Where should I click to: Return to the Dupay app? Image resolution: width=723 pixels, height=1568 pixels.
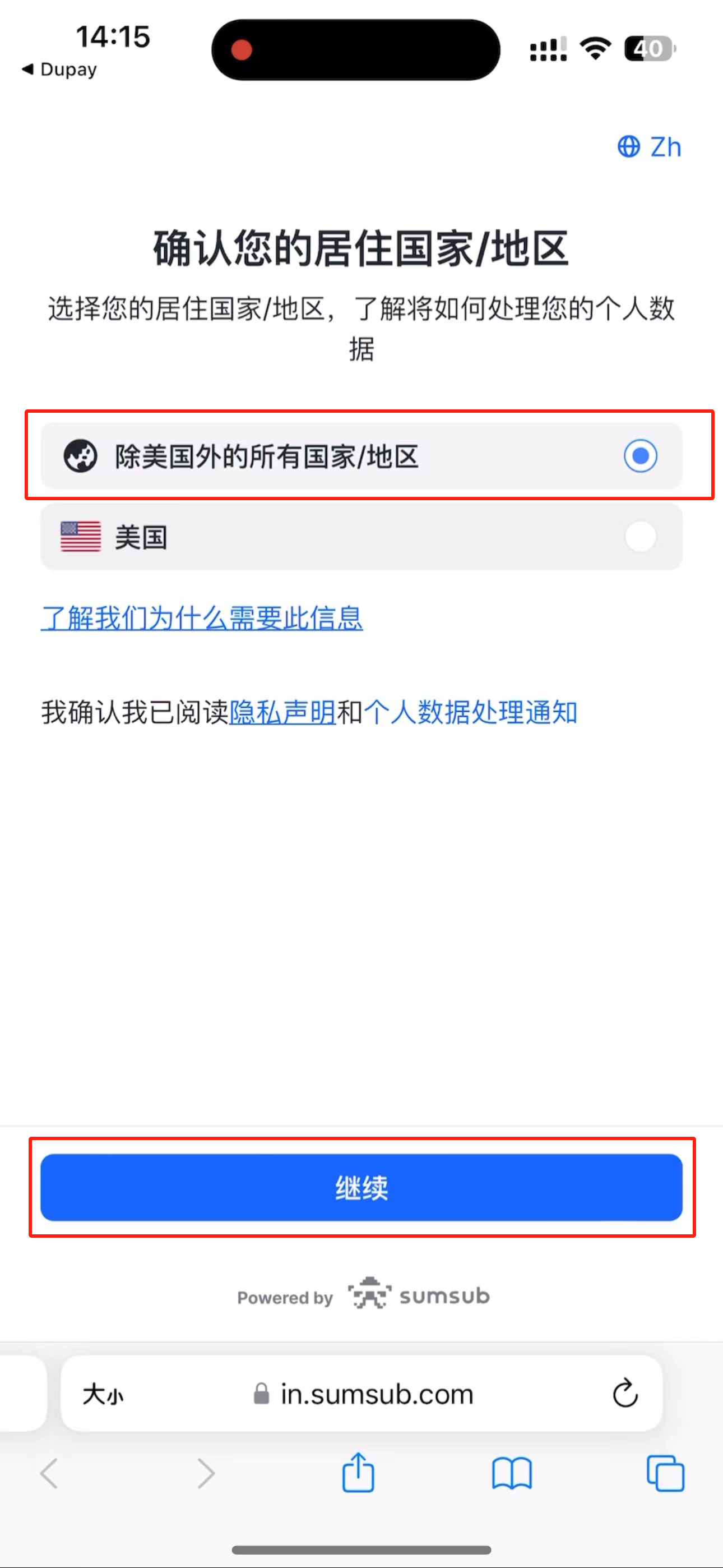pyautogui.click(x=59, y=70)
